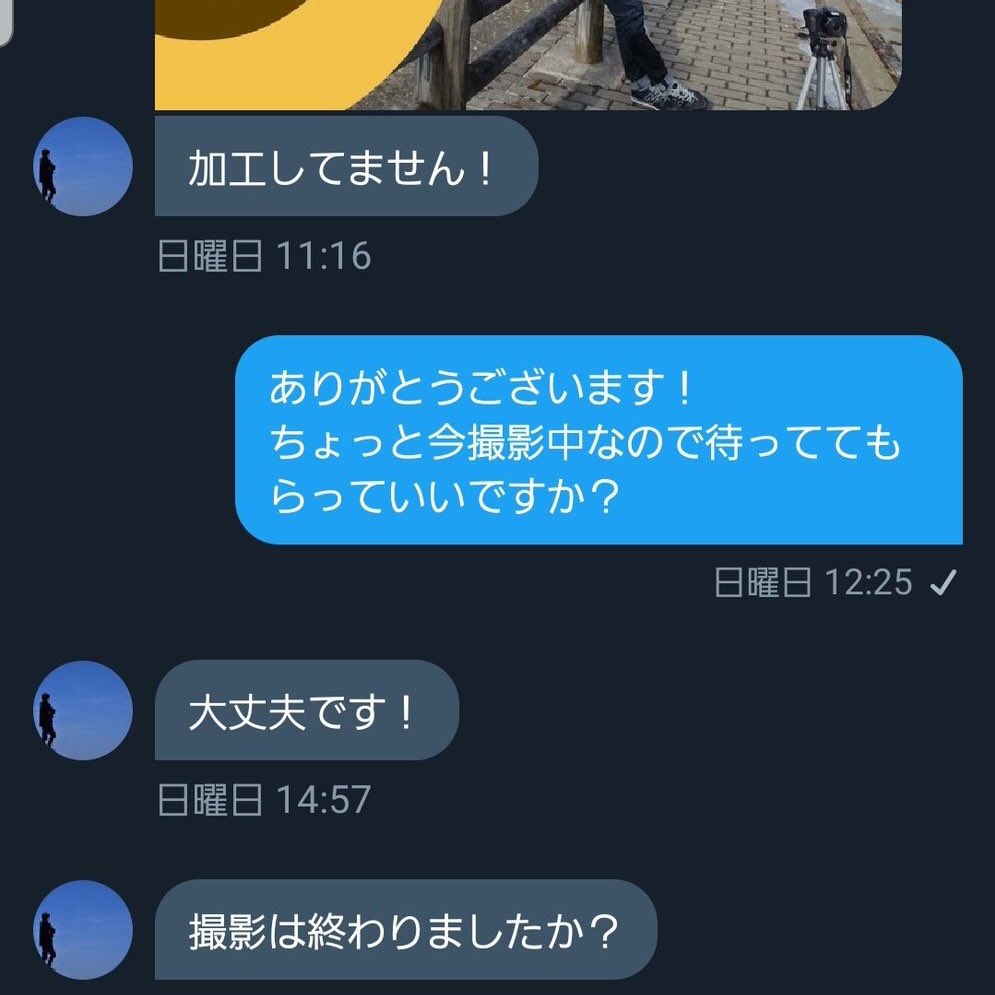Viewport: 995px width, 995px height.
Task: View profile from avatar beside 撮影は終わりましたか？
Action: point(84,930)
